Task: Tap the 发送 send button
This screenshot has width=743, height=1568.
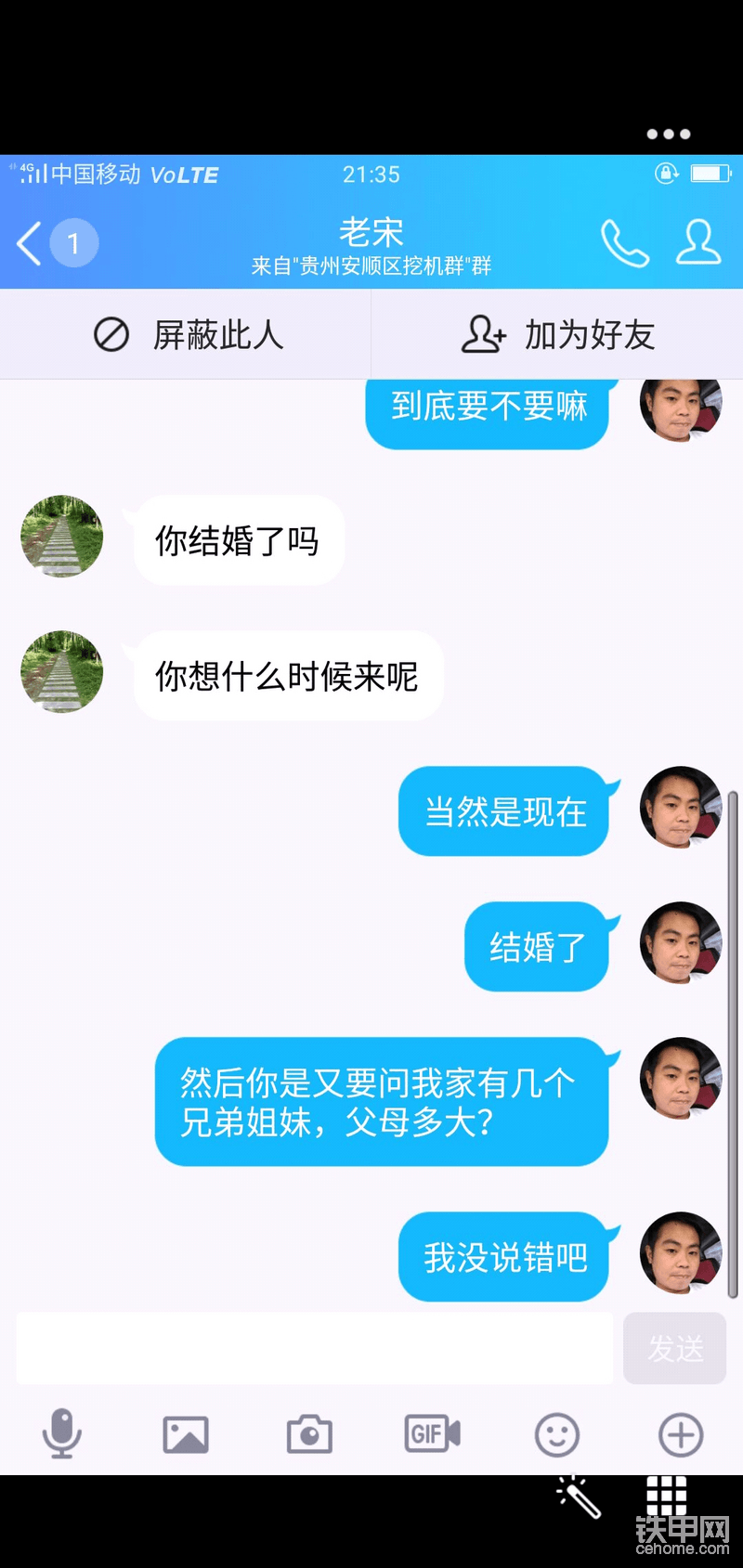Action: [675, 1348]
